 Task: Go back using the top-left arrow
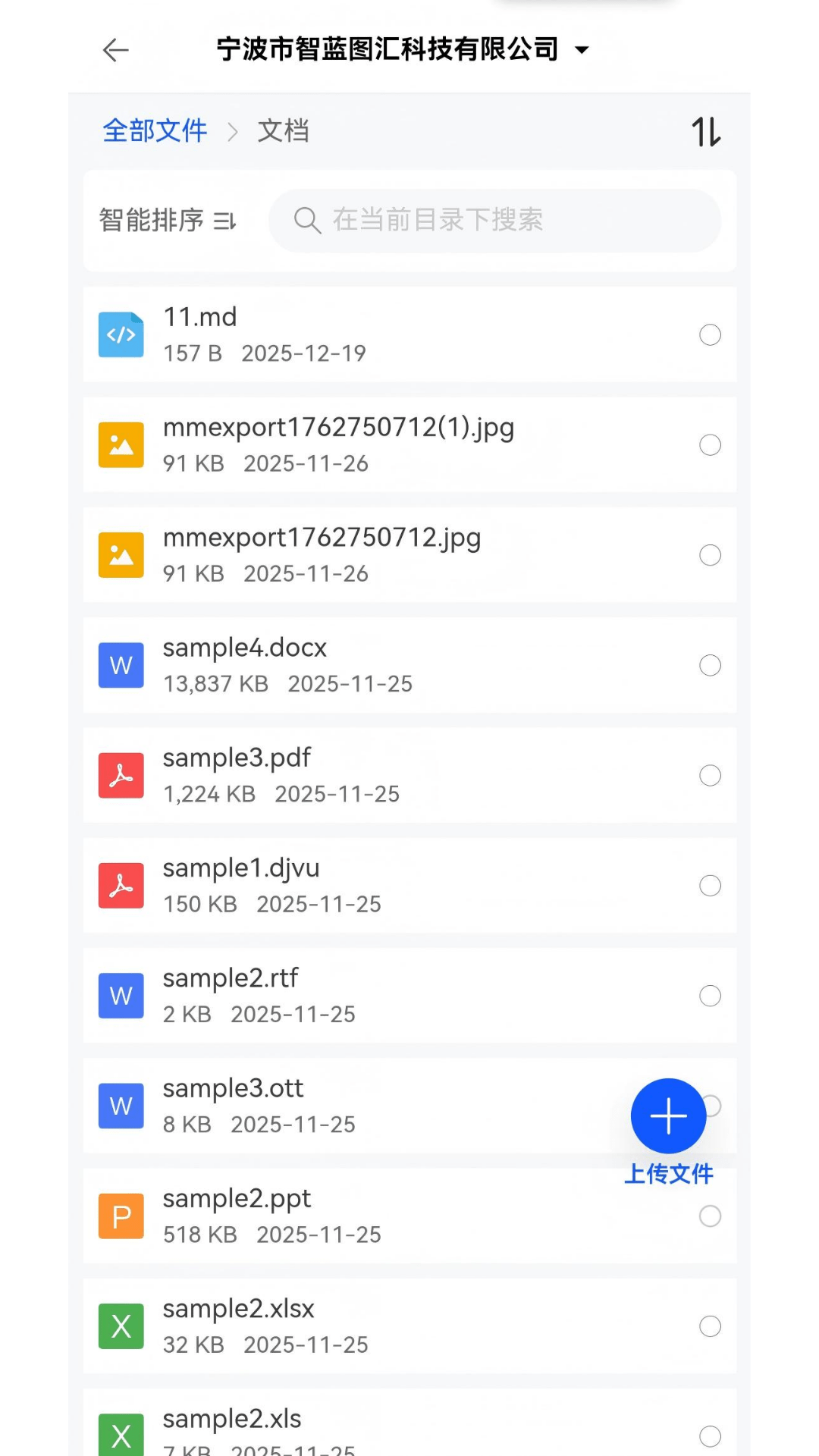point(116,50)
